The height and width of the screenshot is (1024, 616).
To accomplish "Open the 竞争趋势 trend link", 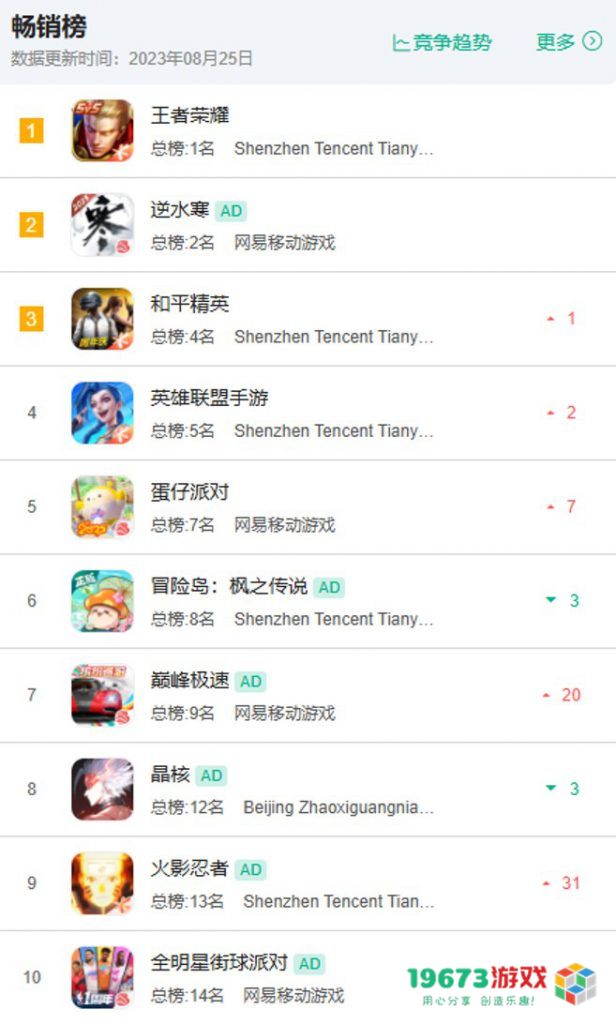I will (442, 42).
